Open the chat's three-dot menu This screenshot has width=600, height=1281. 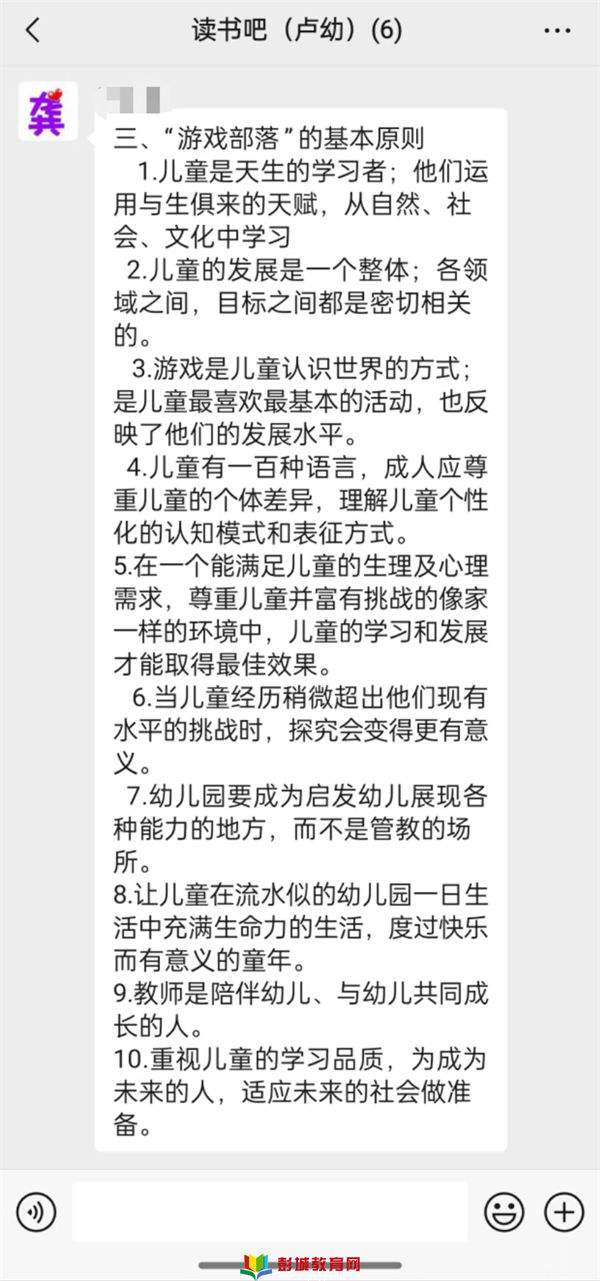pyautogui.click(x=557, y=31)
